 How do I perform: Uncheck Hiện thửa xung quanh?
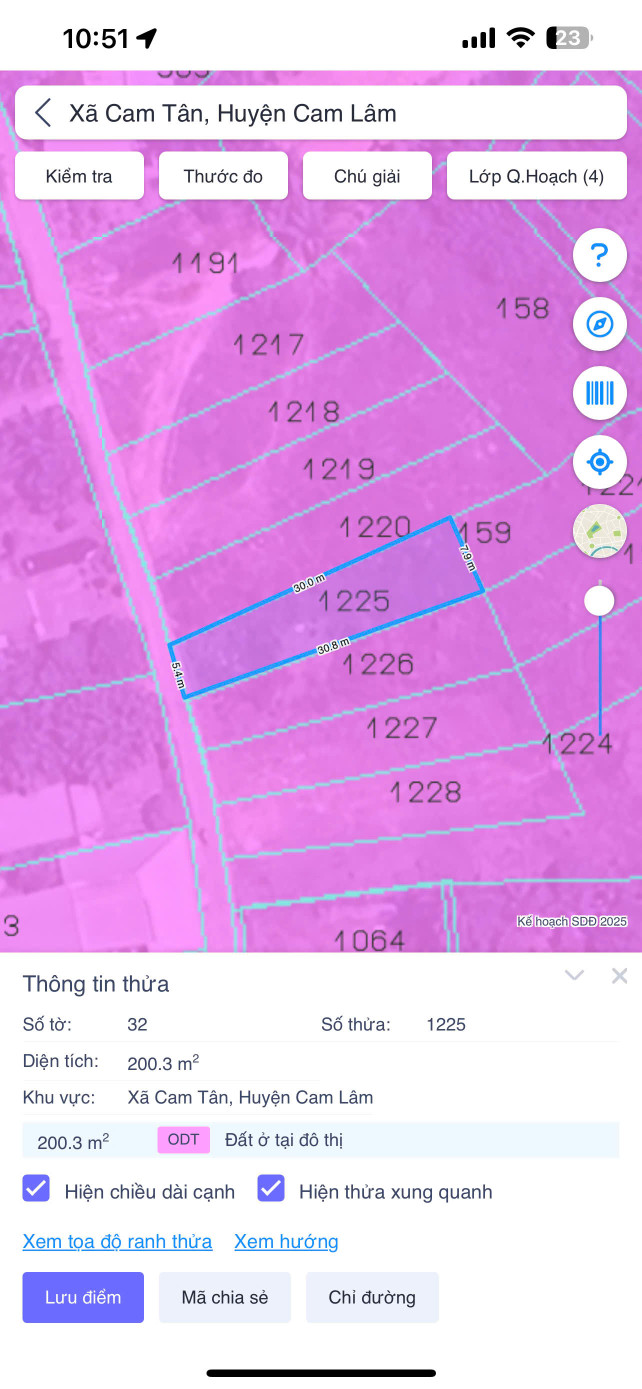pos(271,1189)
